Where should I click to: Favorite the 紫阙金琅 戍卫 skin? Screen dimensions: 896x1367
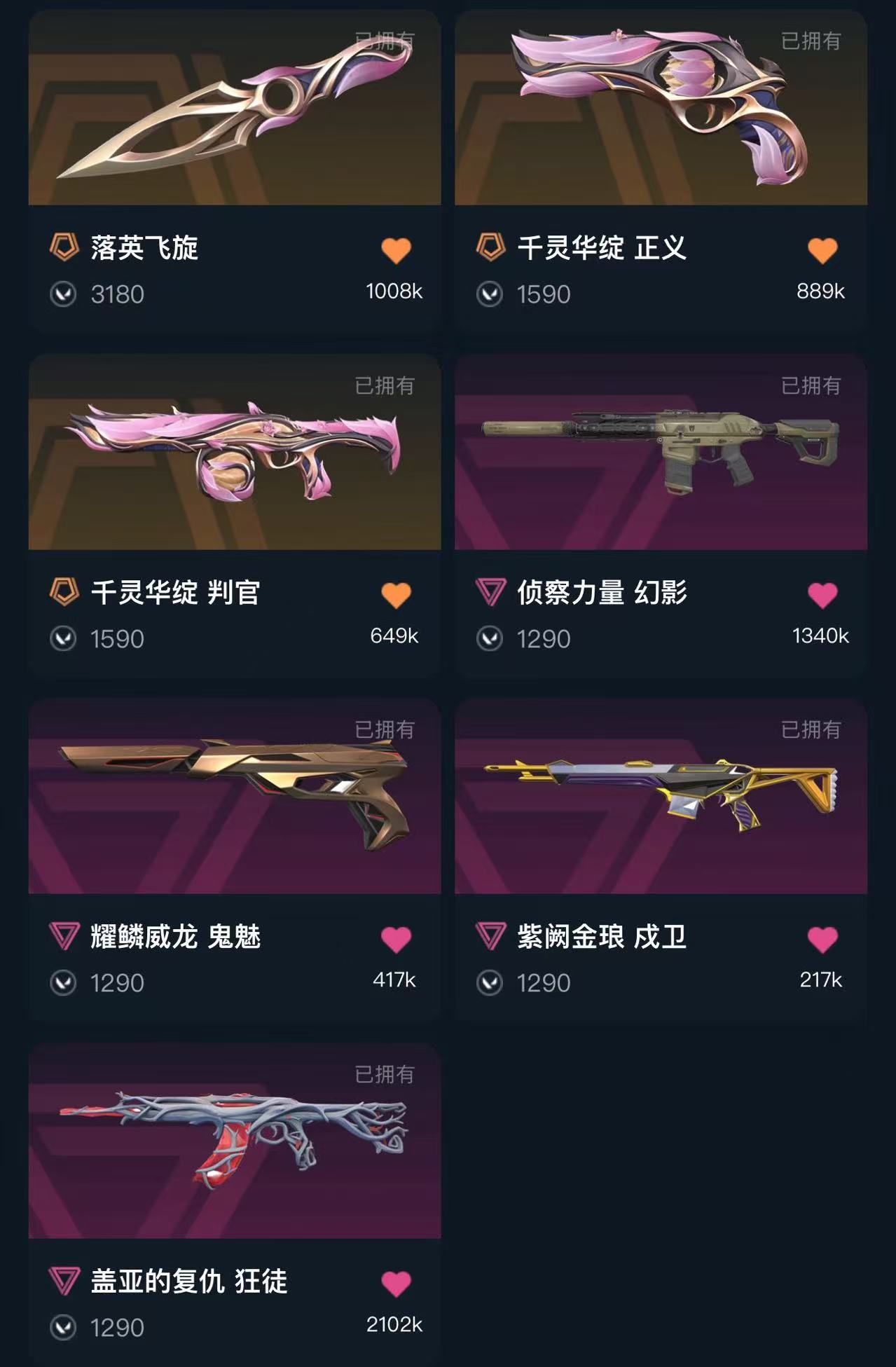click(x=822, y=939)
